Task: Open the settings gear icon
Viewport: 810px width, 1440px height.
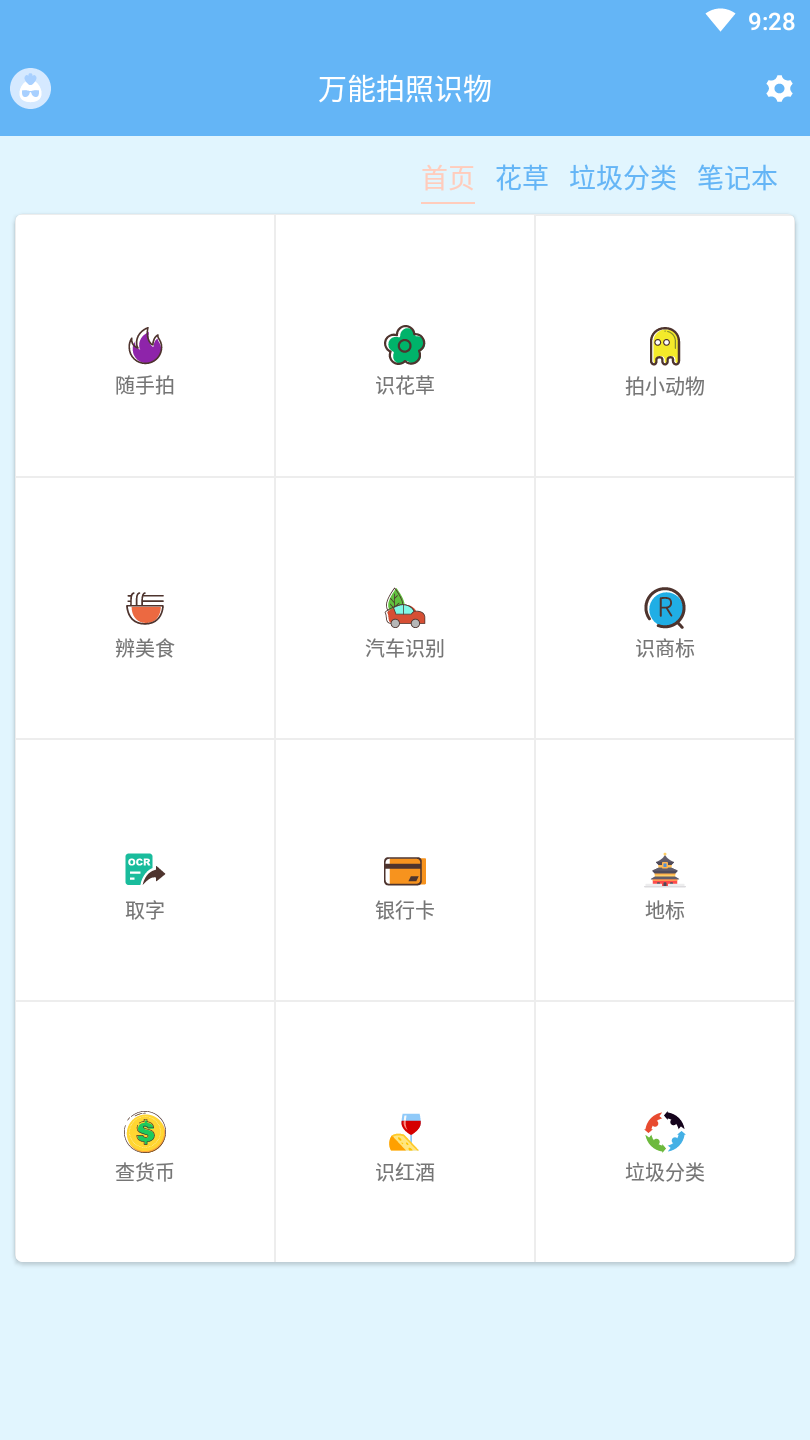Action: click(x=779, y=89)
